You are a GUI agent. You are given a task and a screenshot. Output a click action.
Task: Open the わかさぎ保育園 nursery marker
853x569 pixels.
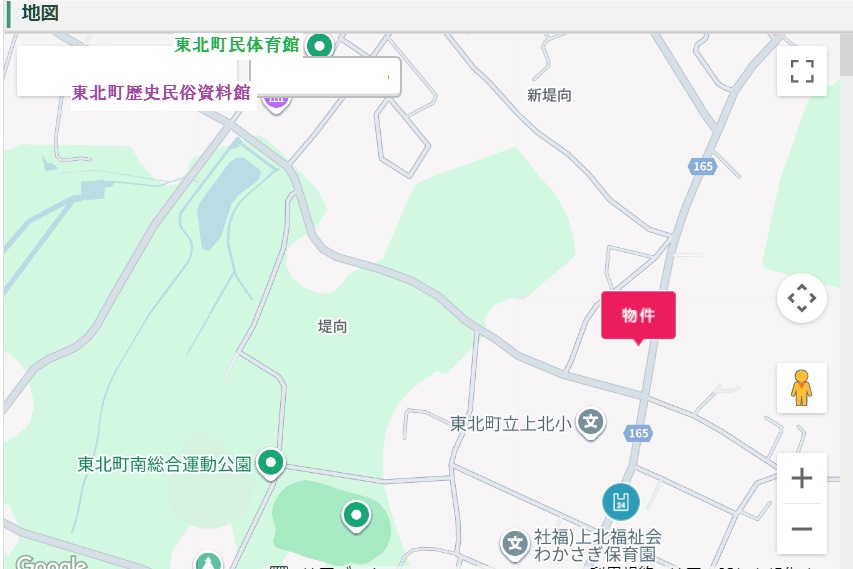click(515, 544)
